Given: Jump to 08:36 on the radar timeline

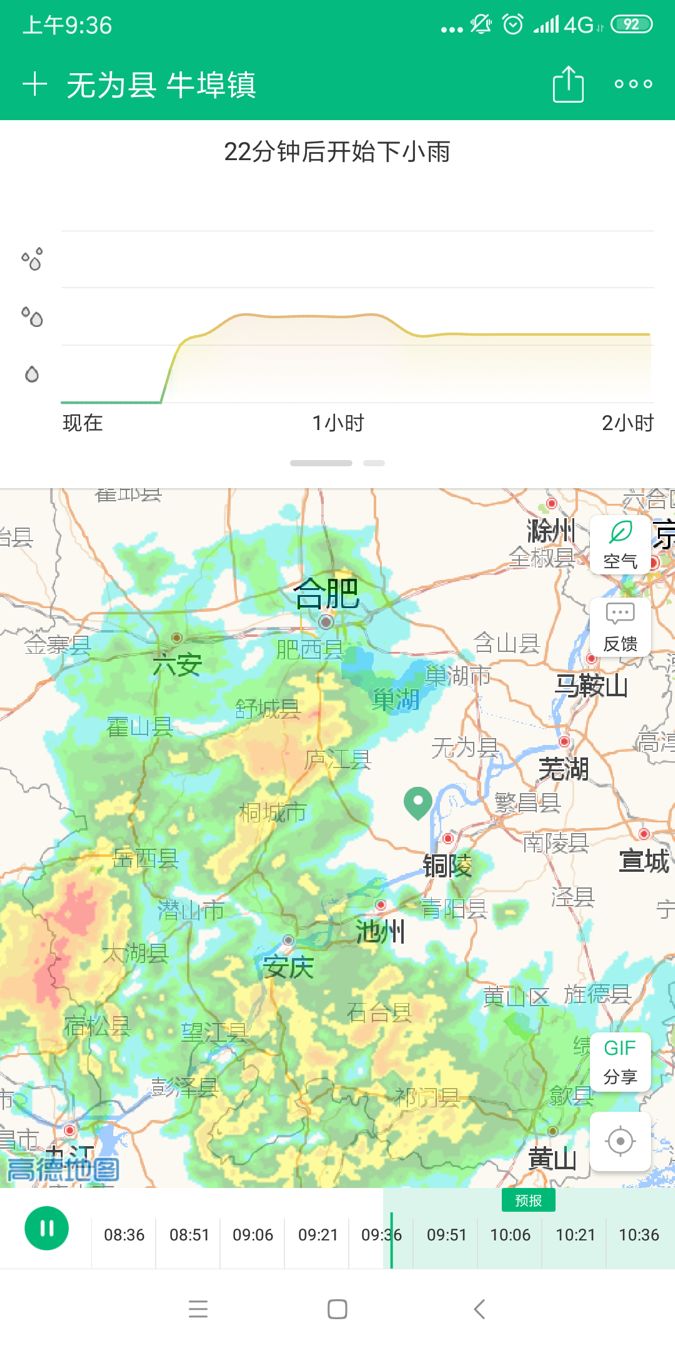Looking at the screenshot, I should pyautogui.click(x=124, y=1235).
